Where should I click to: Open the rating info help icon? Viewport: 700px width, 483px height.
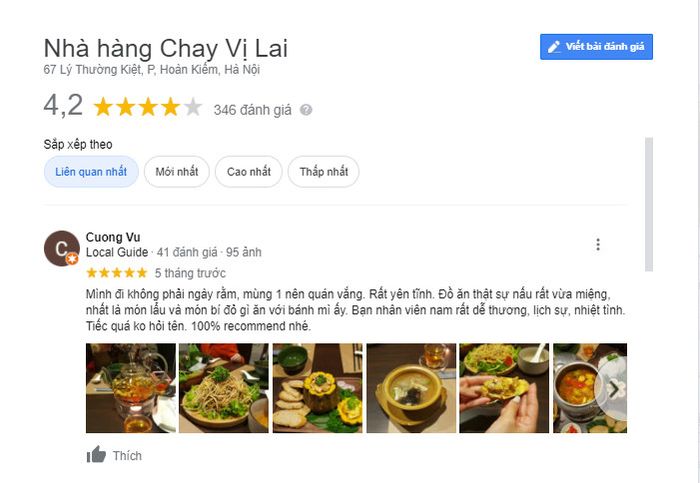[x=306, y=110]
